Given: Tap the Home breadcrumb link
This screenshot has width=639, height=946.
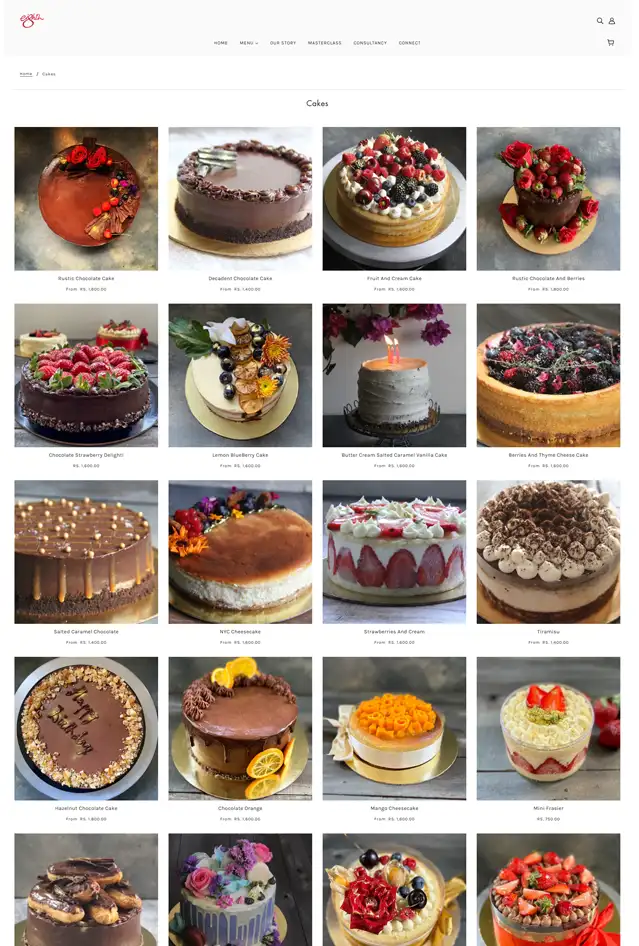Looking at the screenshot, I should click(26, 74).
